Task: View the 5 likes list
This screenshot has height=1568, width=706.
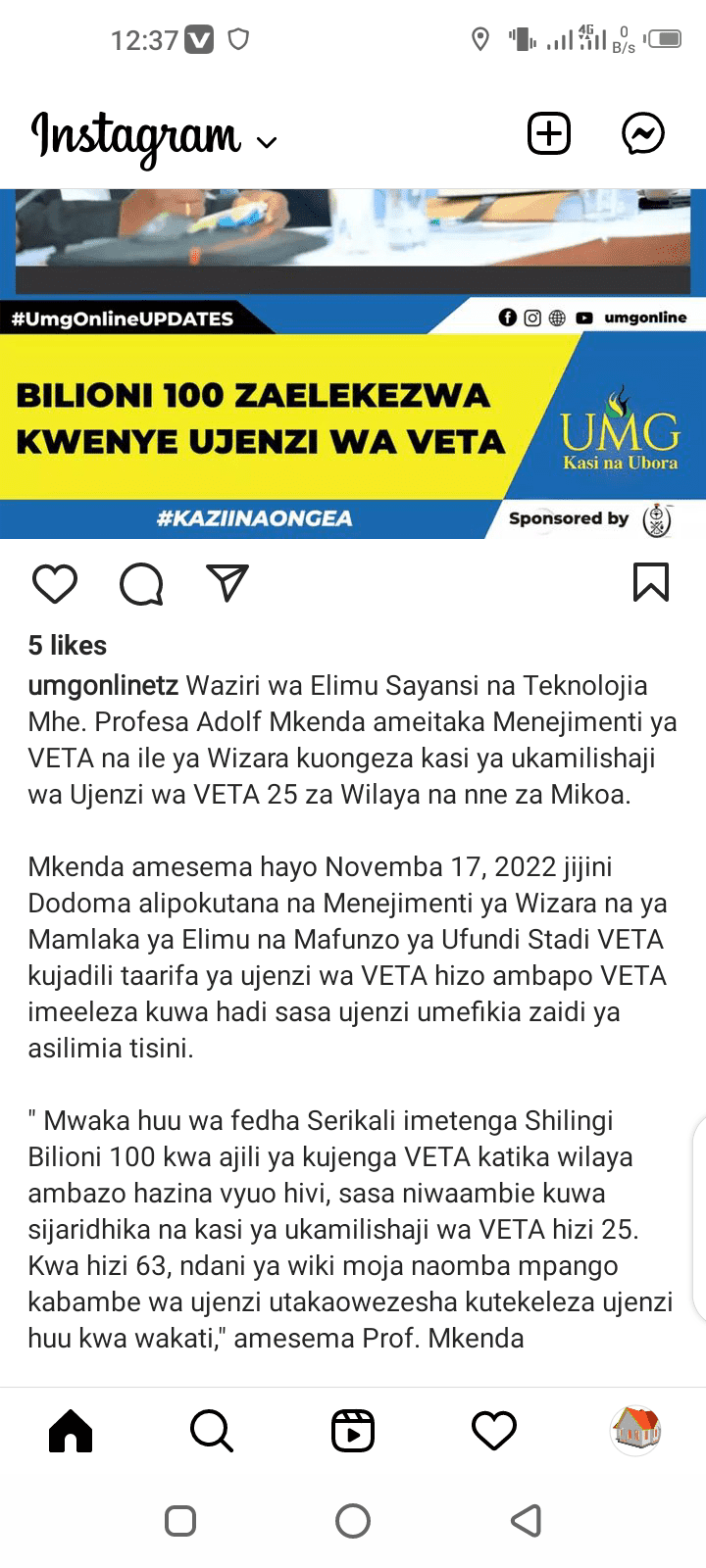Action: pos(68,645)
